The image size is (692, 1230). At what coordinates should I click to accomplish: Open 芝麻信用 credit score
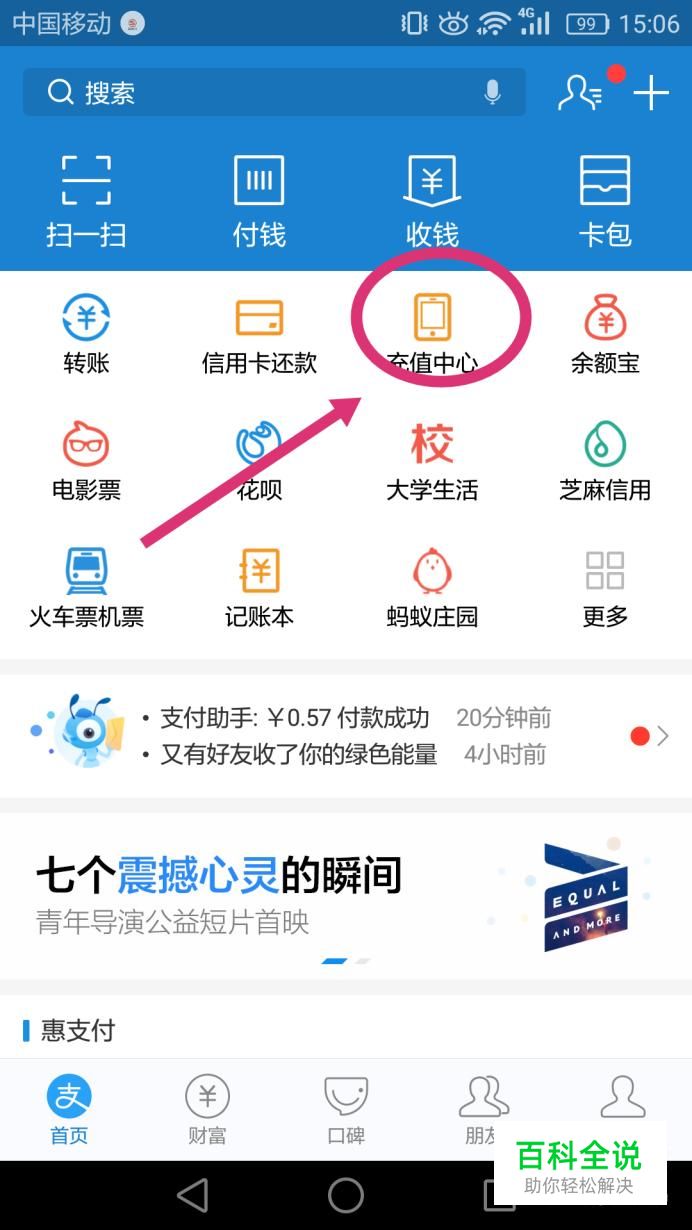pos(605,461)
